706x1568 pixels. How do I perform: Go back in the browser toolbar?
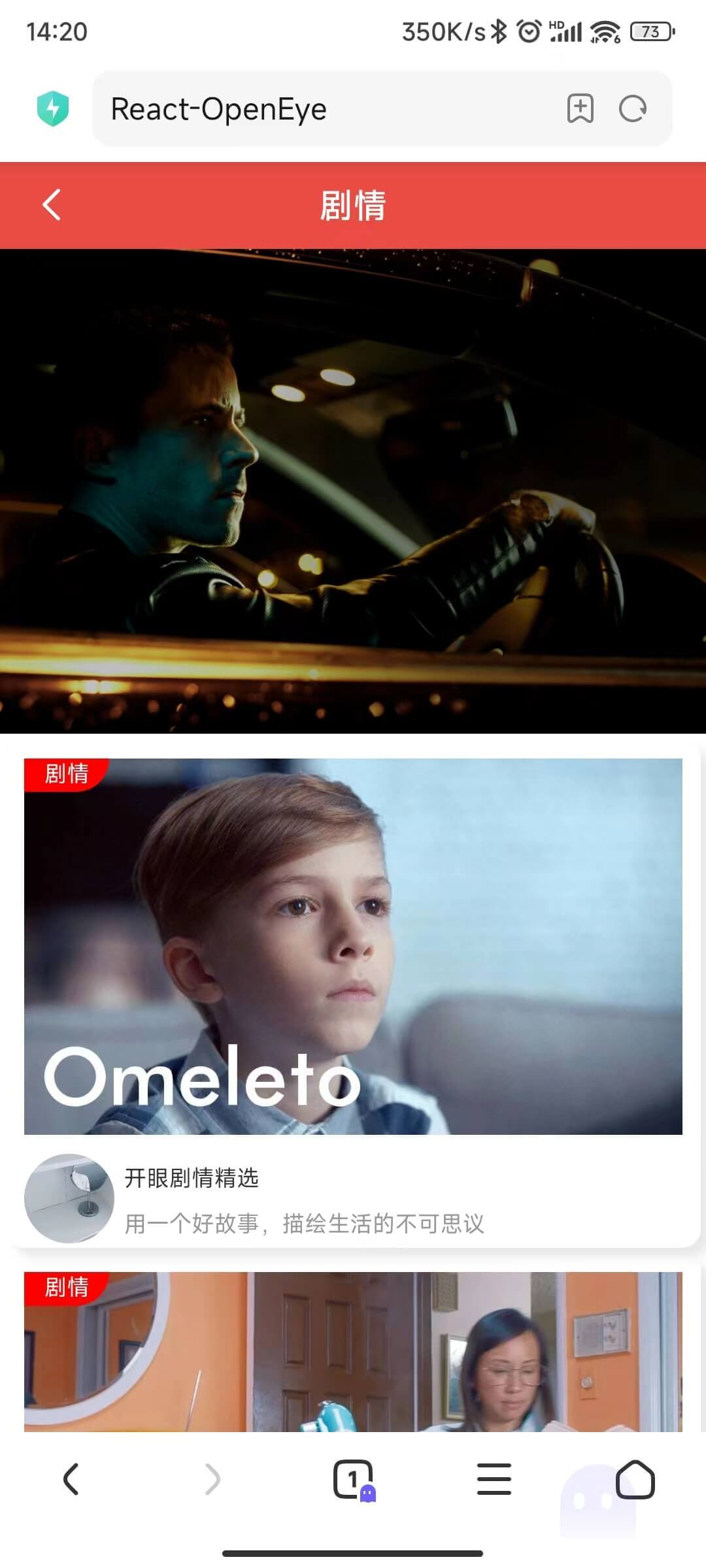point(71,1479)
